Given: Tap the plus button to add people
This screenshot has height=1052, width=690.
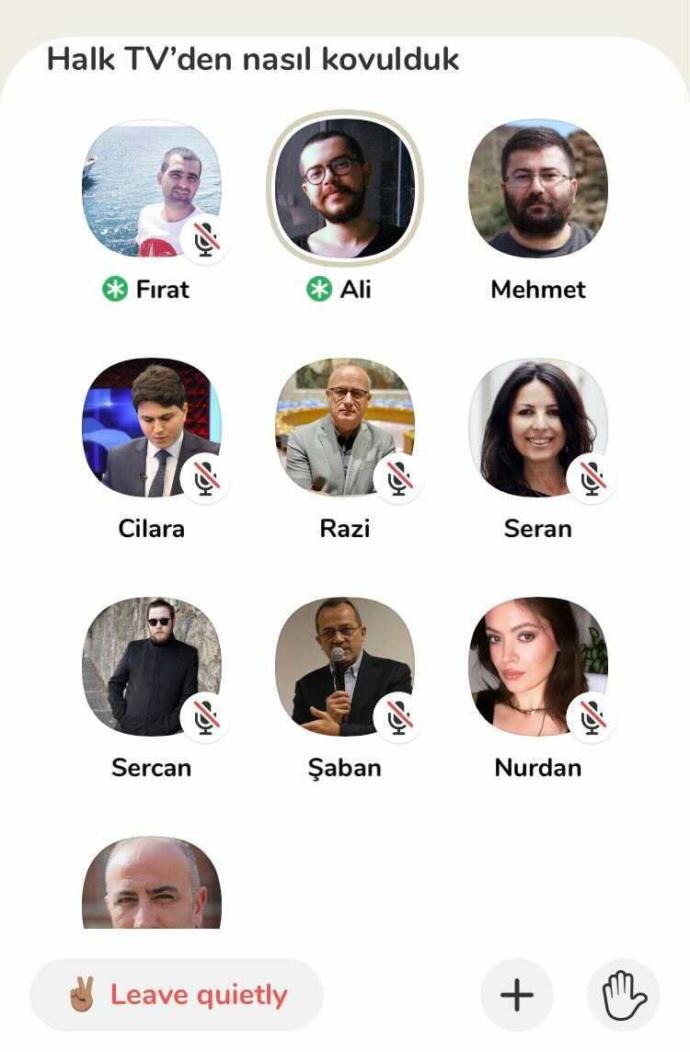Looking at the screenshot, I should point(517,995).
